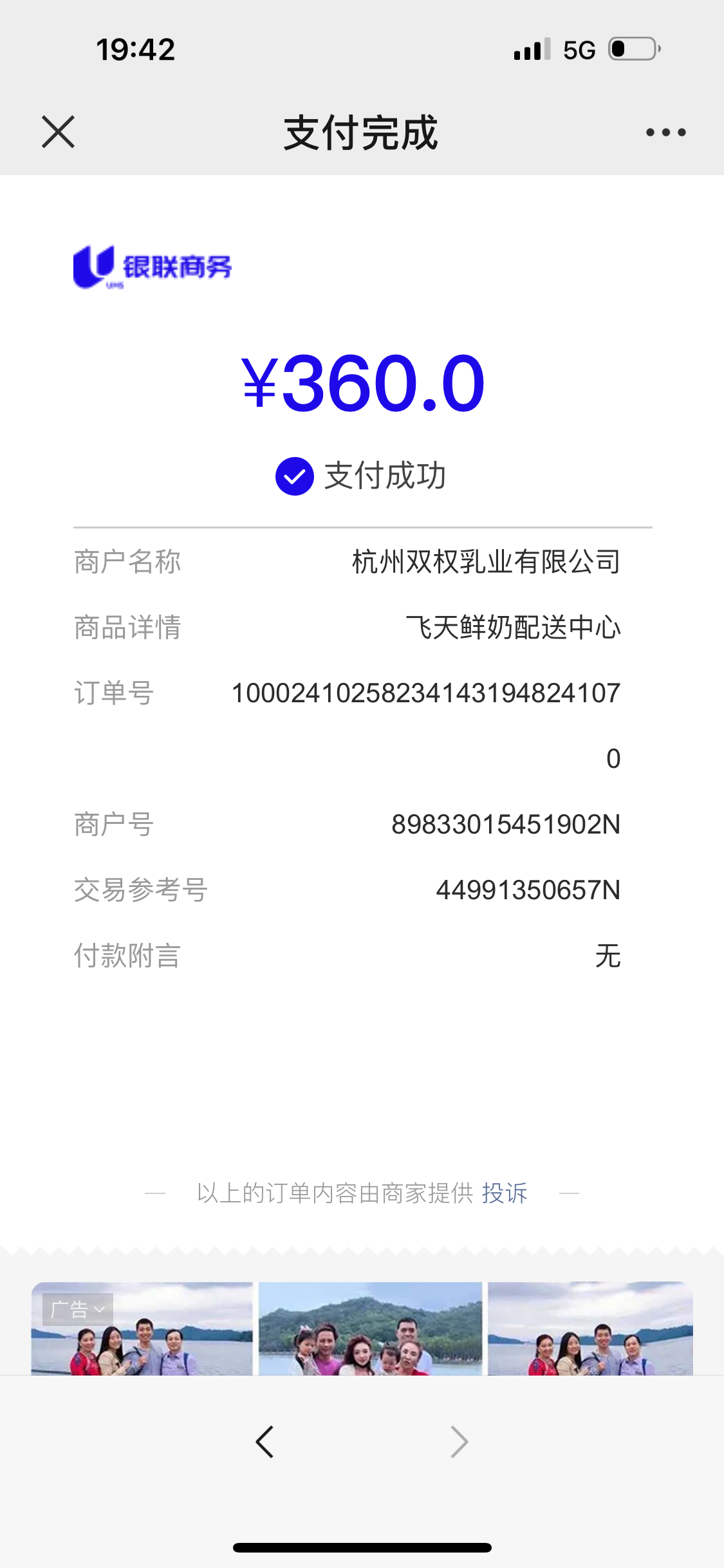
Task: Open the three-dot more options menu
Action: (665, 133)
